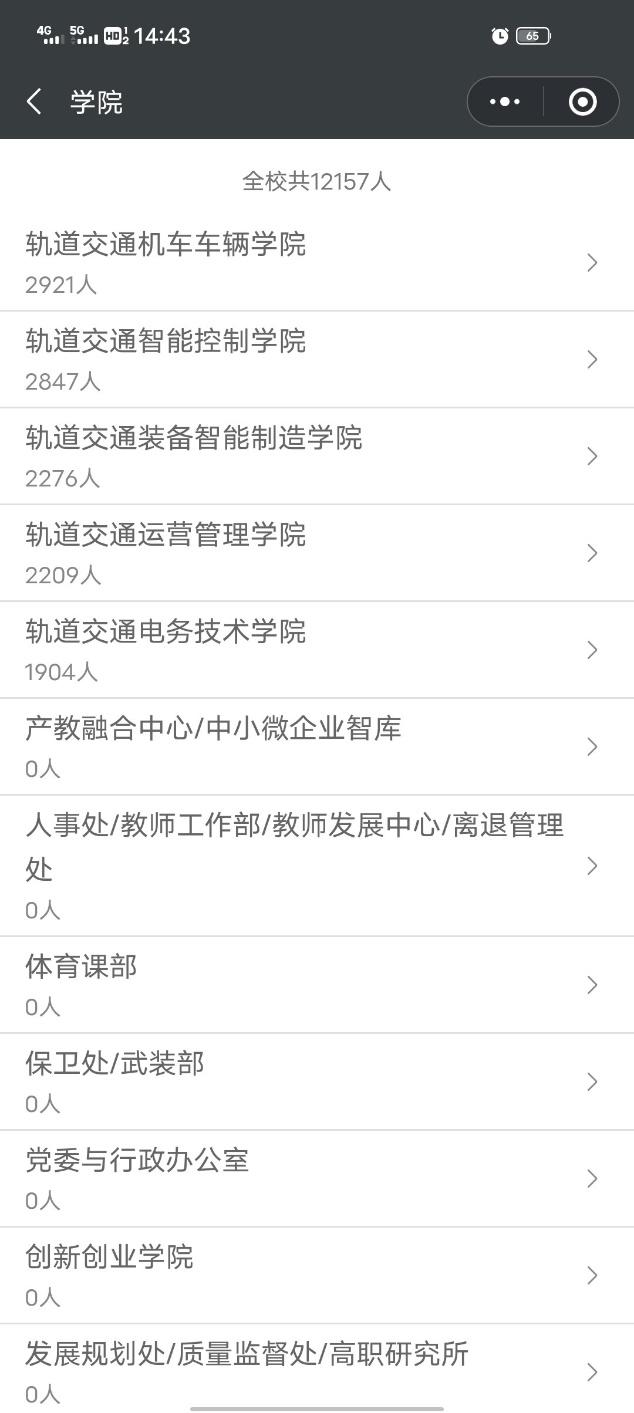This screenshot has height=1413, width=634.
Task: Open 轨道交通智能控制学院
Action: [317, 360]
